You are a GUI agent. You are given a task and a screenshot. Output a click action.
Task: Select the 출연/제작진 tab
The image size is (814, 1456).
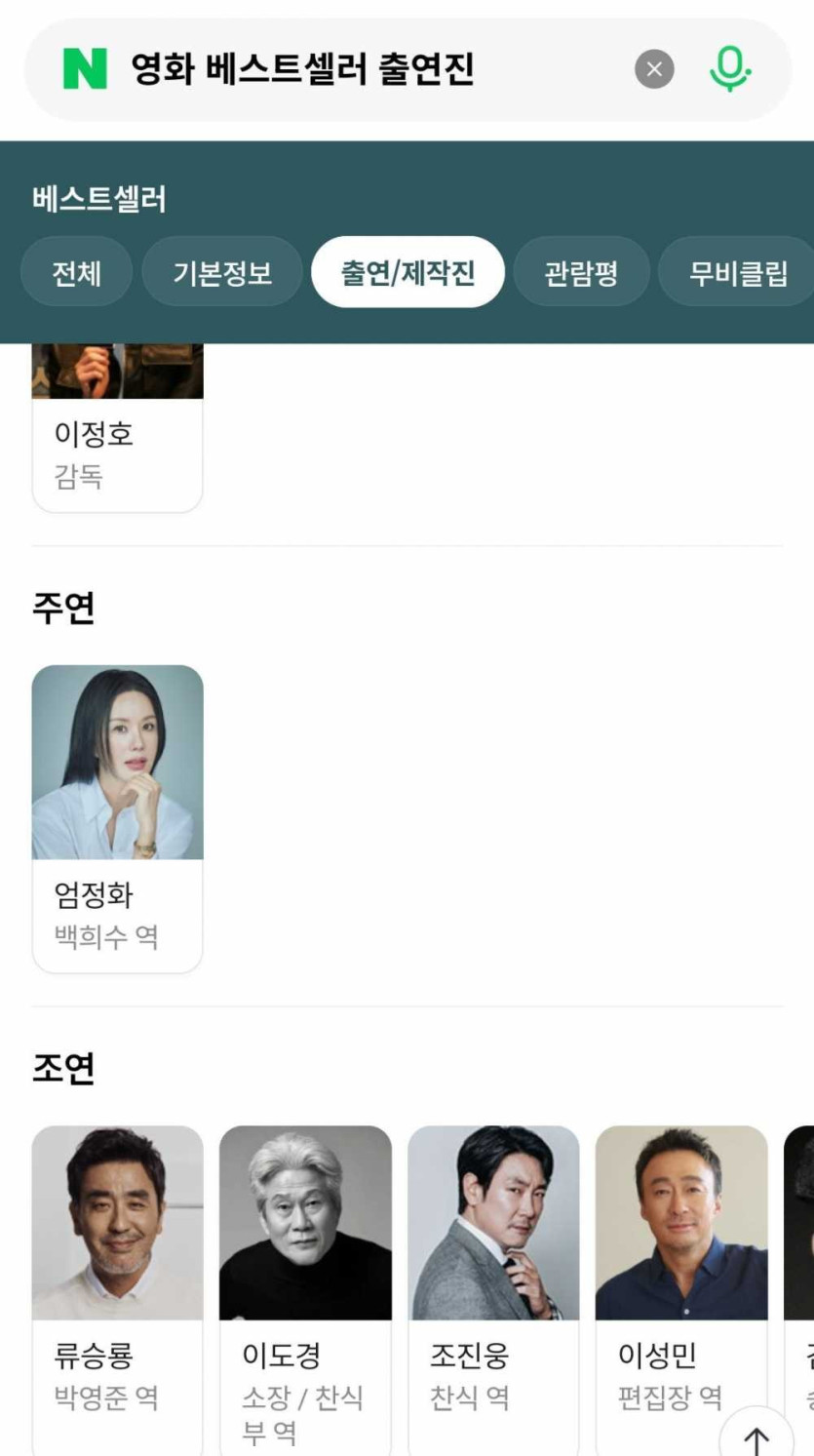click(x=407, y=273)
